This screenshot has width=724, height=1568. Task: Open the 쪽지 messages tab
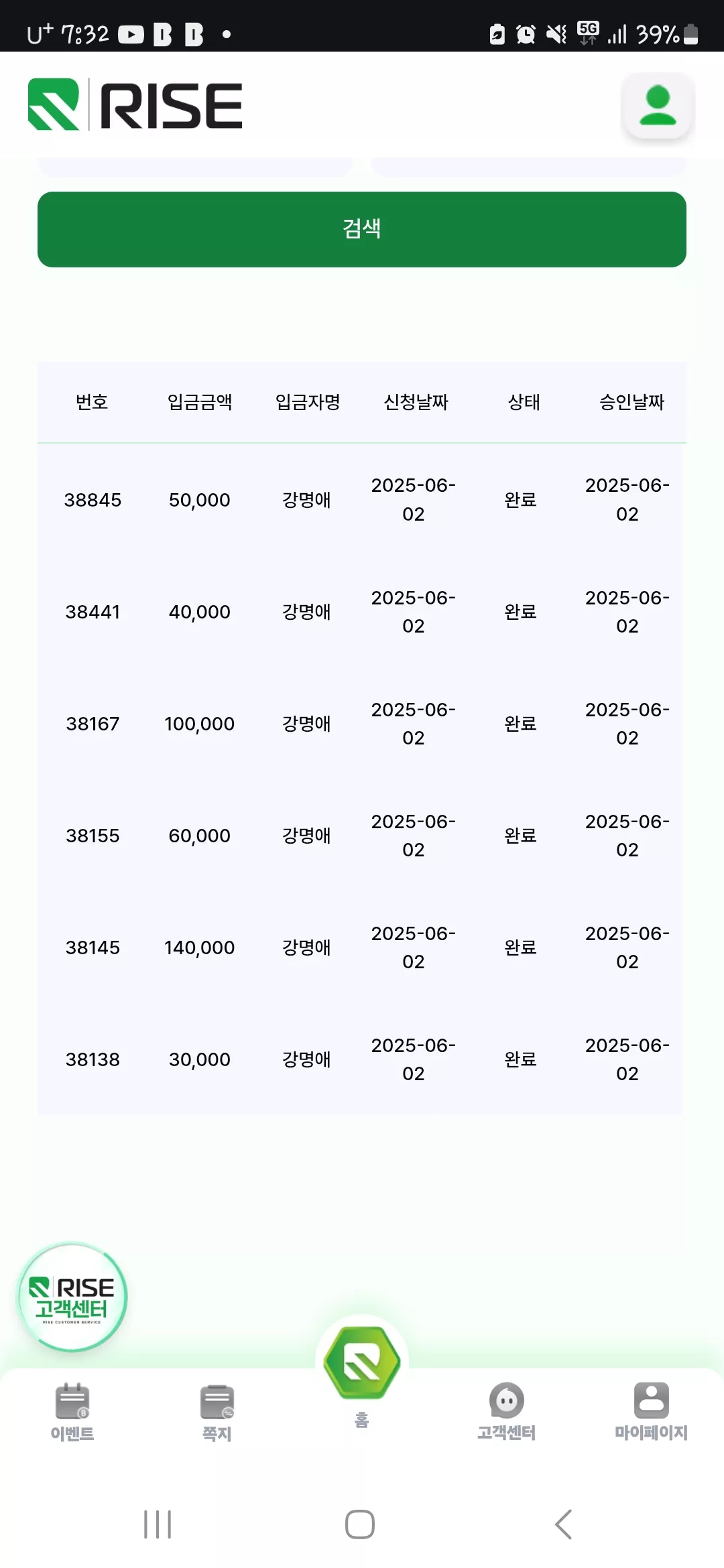[x=217, y=1412]
